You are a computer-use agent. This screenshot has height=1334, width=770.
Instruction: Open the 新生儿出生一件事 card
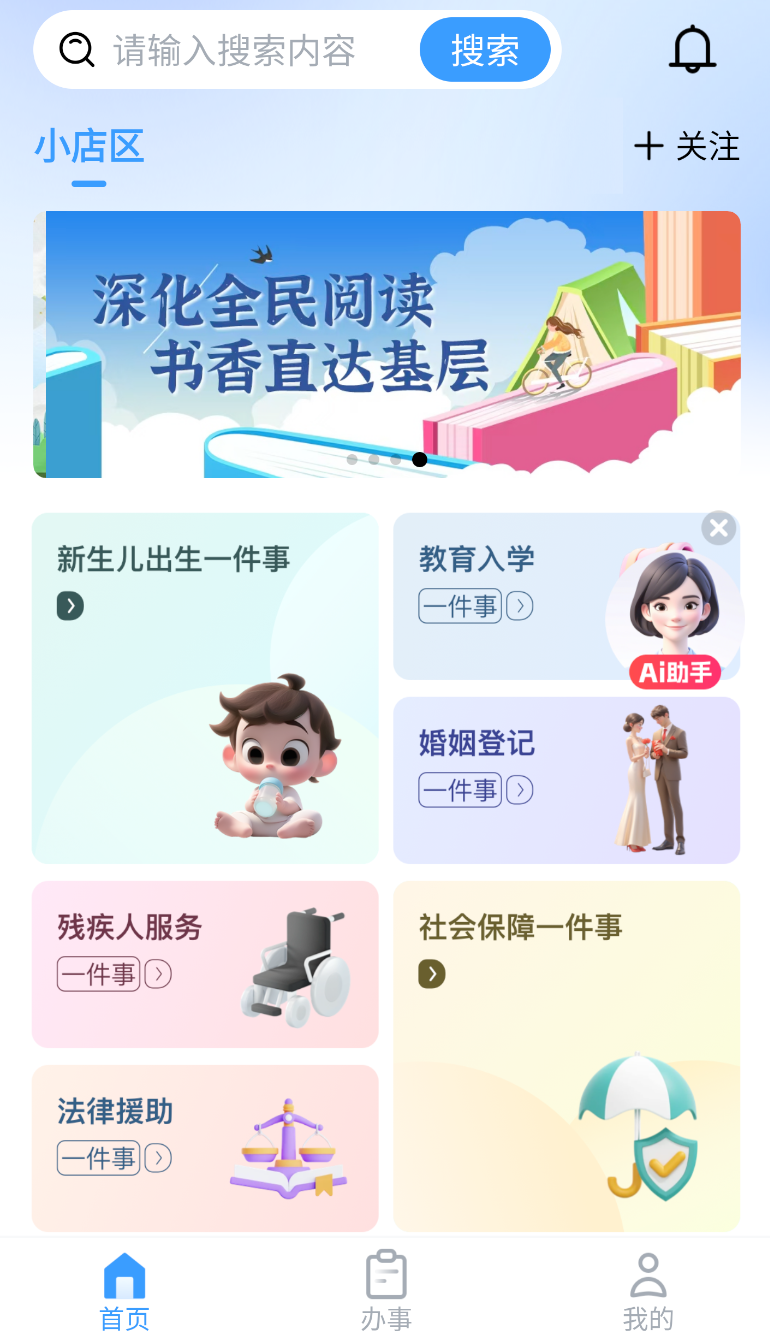(x=205, y=688)
